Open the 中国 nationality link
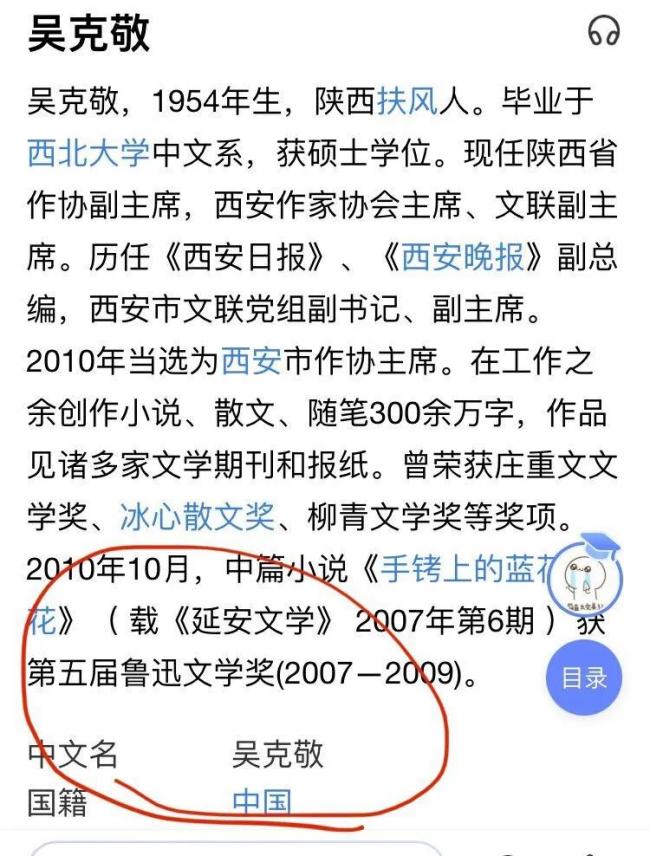The image size is (650, 856). tap(262, 801)
